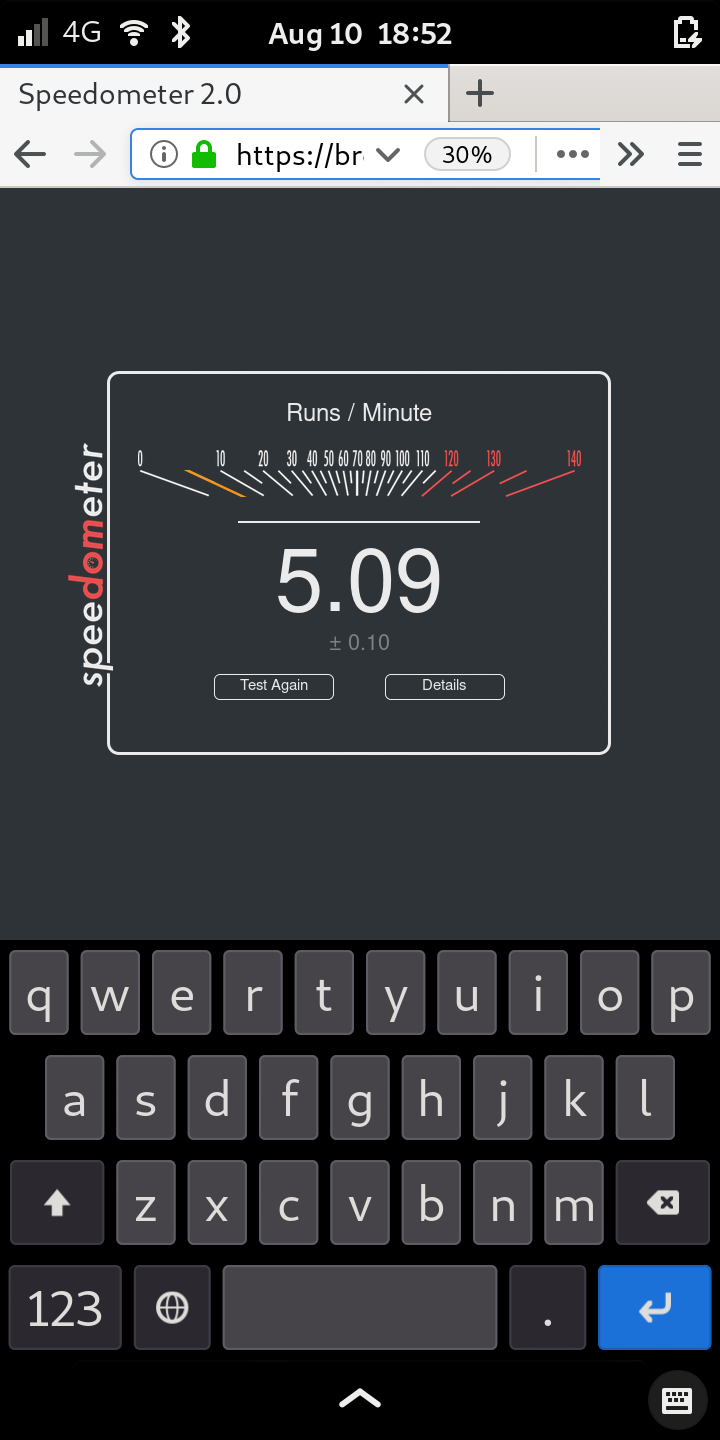Expand hidden toolbar items with double-chevron
Viewport: 720px width, 1440px height.
click(x=630, y=155)
